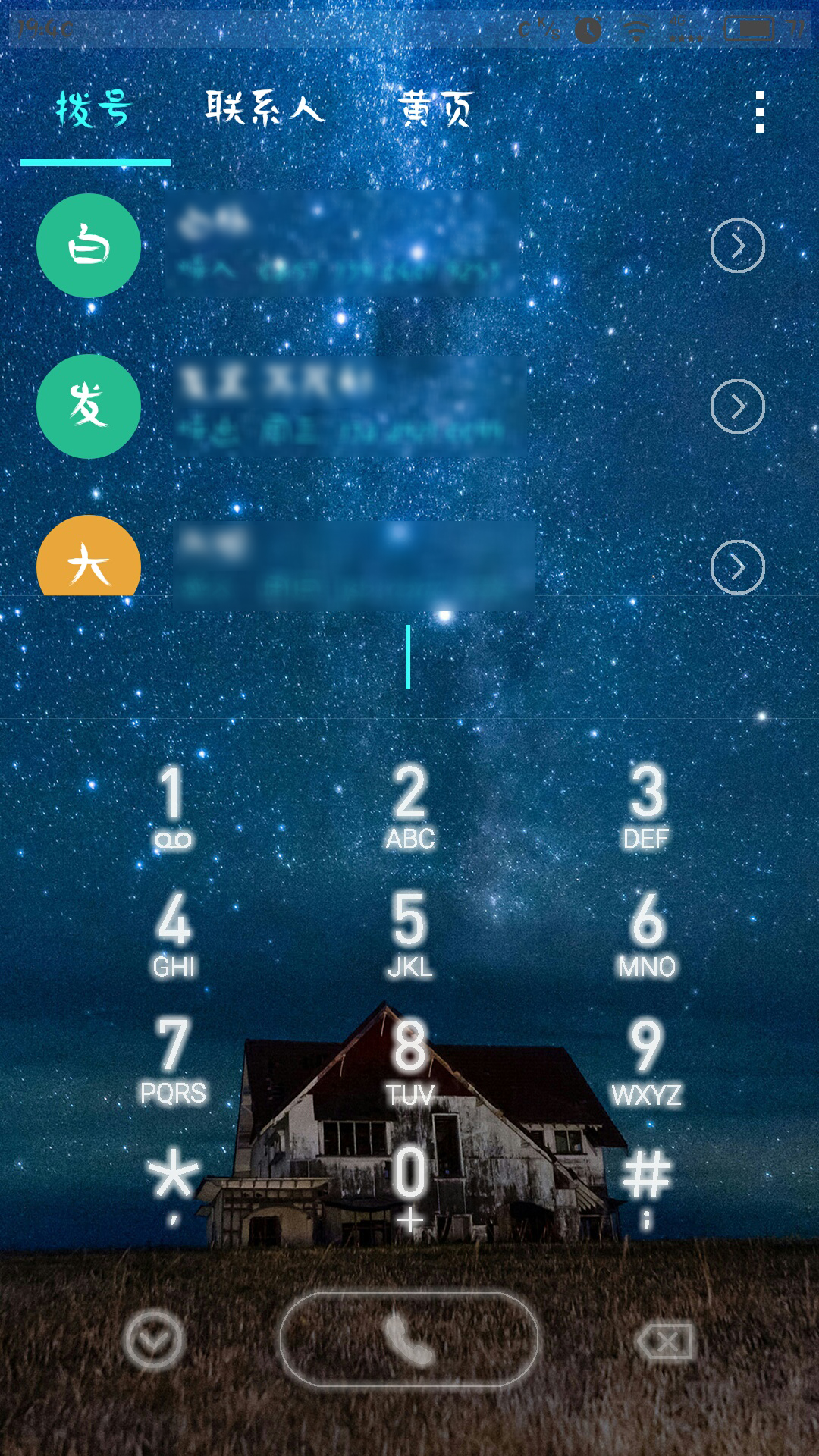The width and height of the screenshot is (819, 1456).
Task: Open details arrow for the 发 contact
Action: coord(737,406)
